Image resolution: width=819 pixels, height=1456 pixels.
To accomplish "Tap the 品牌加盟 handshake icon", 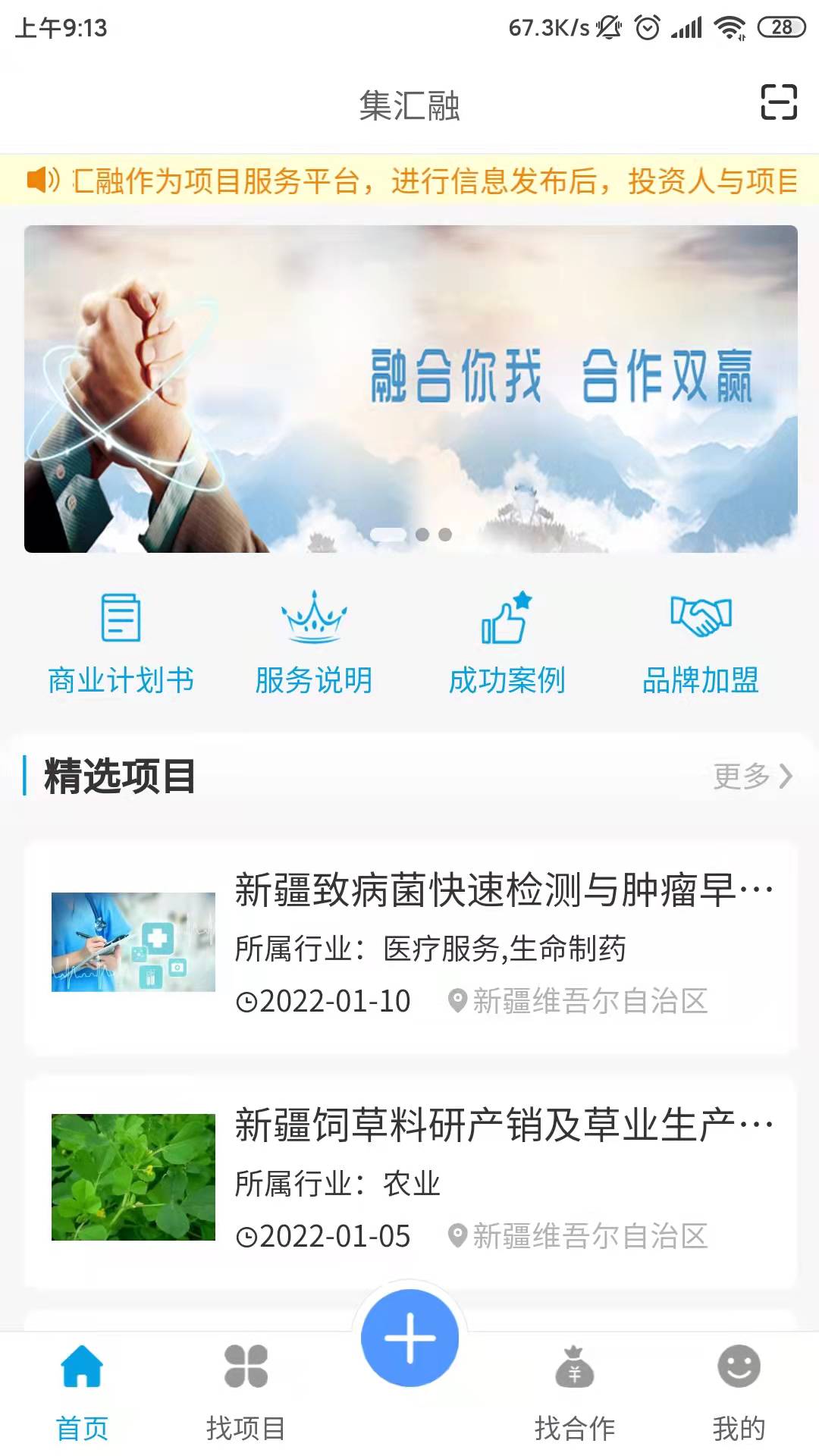I will [x=699, y=618].
